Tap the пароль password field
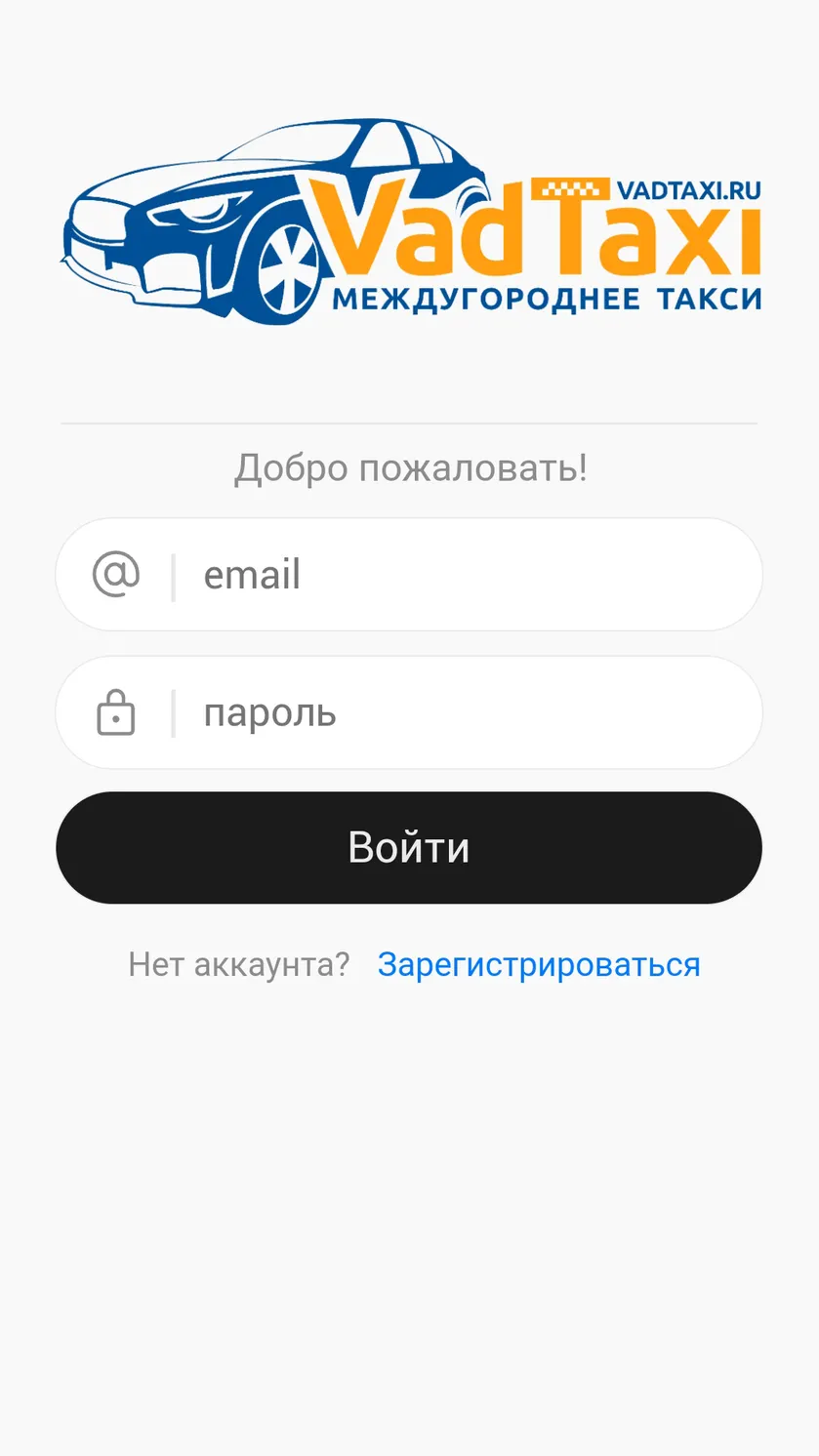Image resolution: width=819 pixels, height=1456 pixels. point(409,712)
